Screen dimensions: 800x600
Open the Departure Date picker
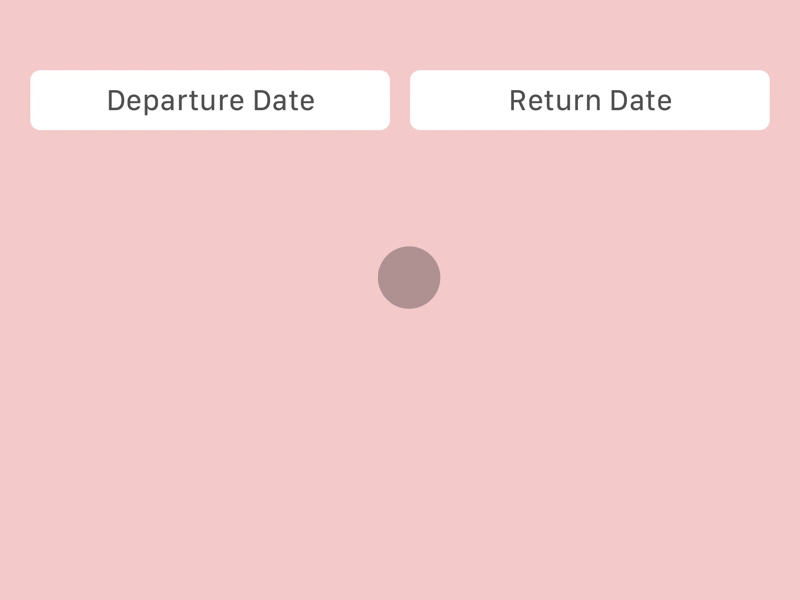210,100
